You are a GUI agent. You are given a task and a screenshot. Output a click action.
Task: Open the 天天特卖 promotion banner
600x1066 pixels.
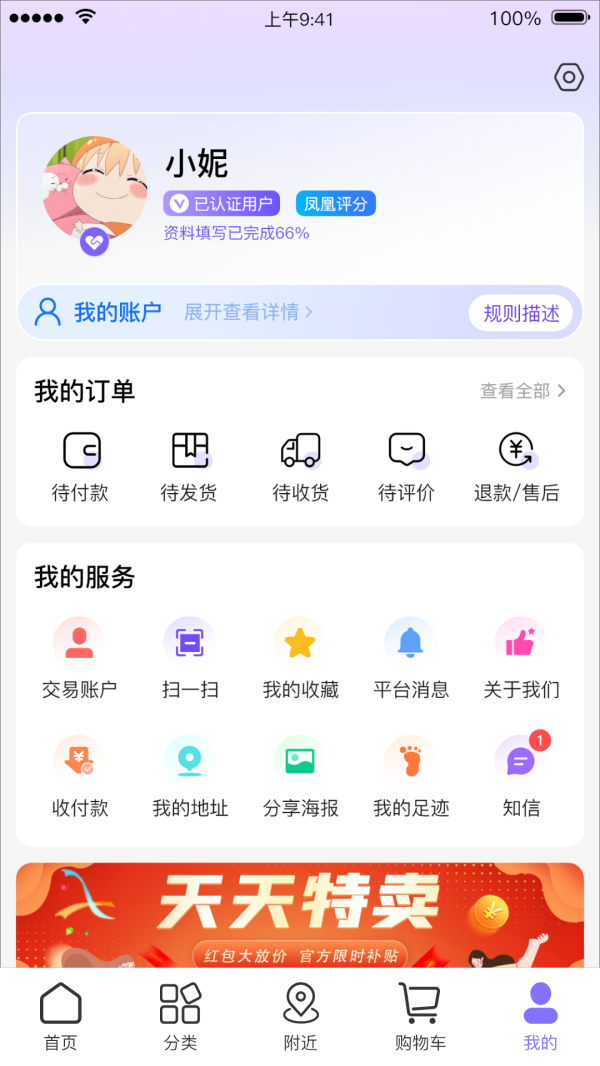point(300,914)
